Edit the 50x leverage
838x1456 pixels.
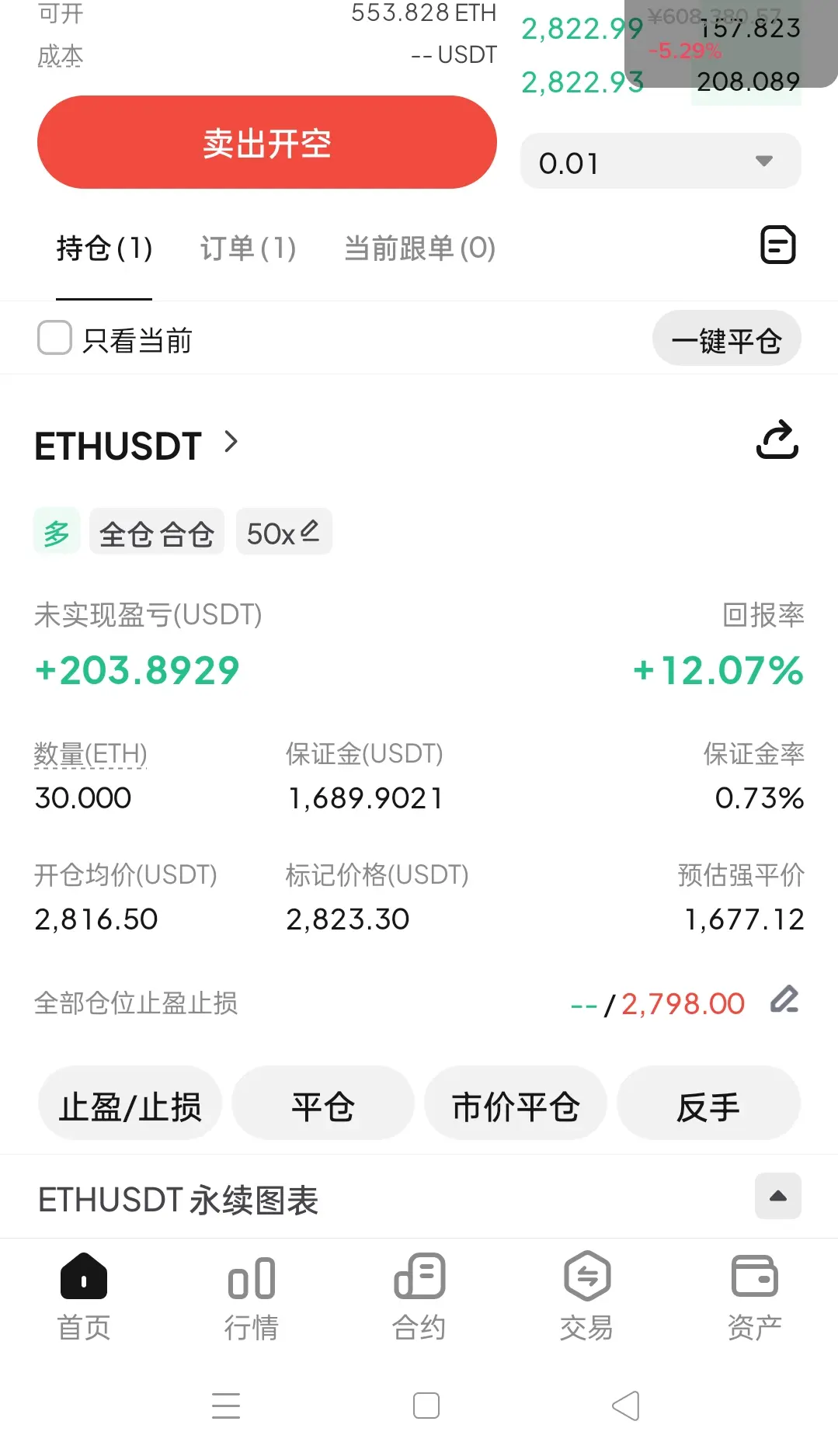pos(283,532)
